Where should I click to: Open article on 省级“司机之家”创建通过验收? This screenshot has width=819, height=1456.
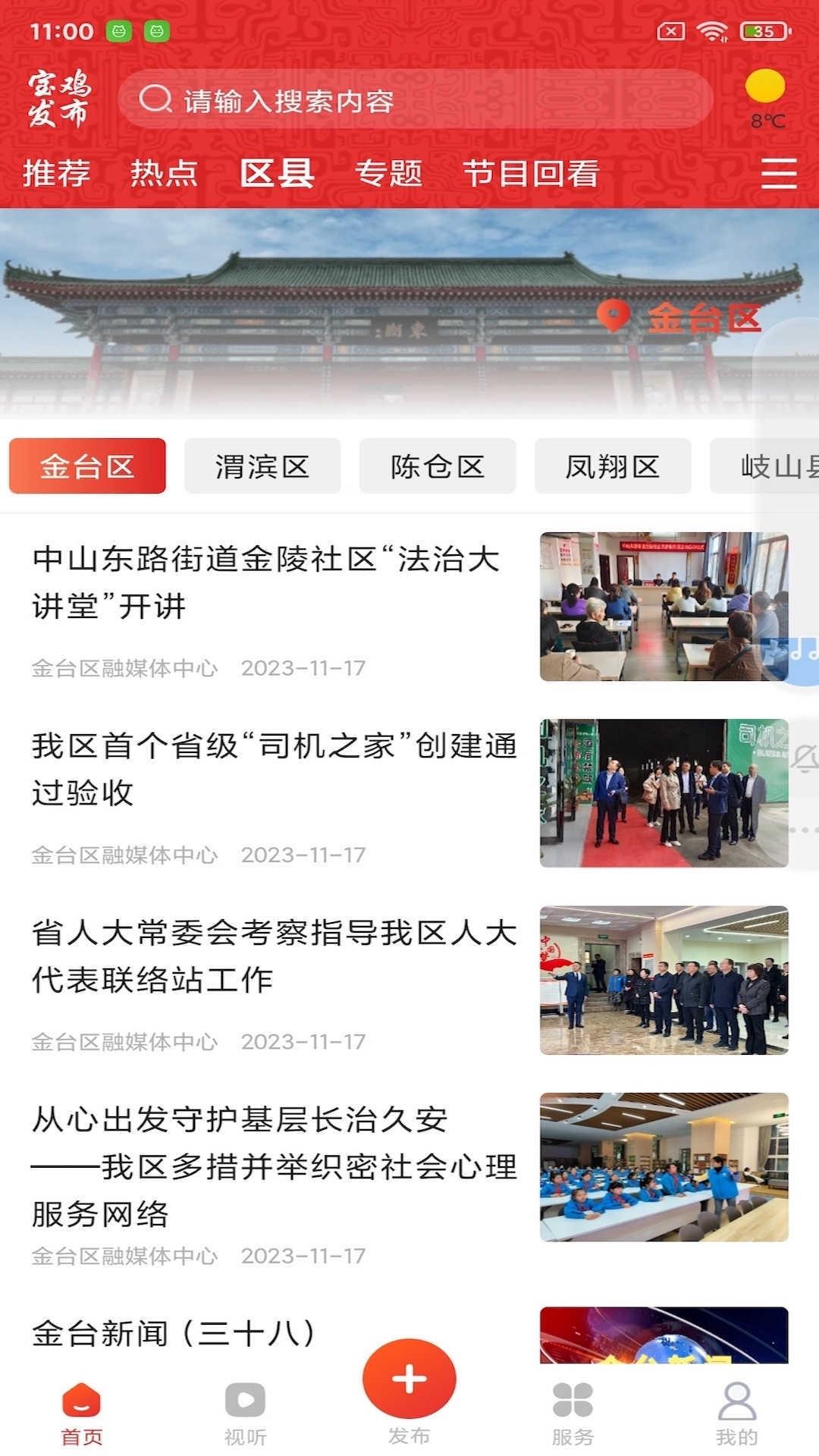pos(273,769)
